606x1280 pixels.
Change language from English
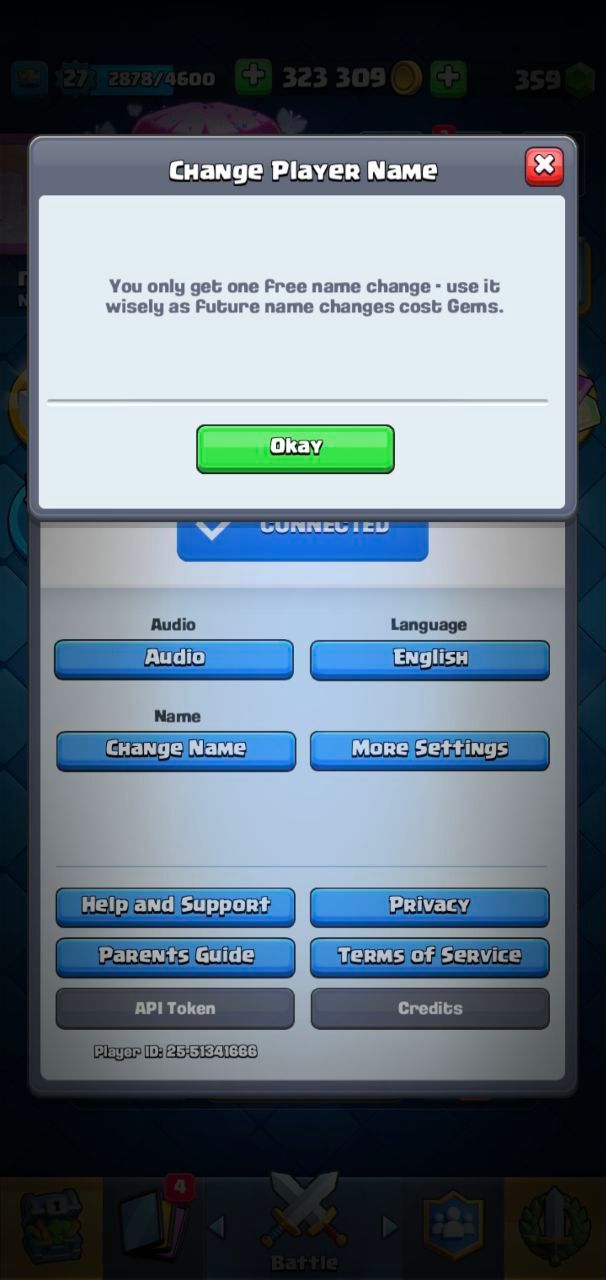point(430,659)
